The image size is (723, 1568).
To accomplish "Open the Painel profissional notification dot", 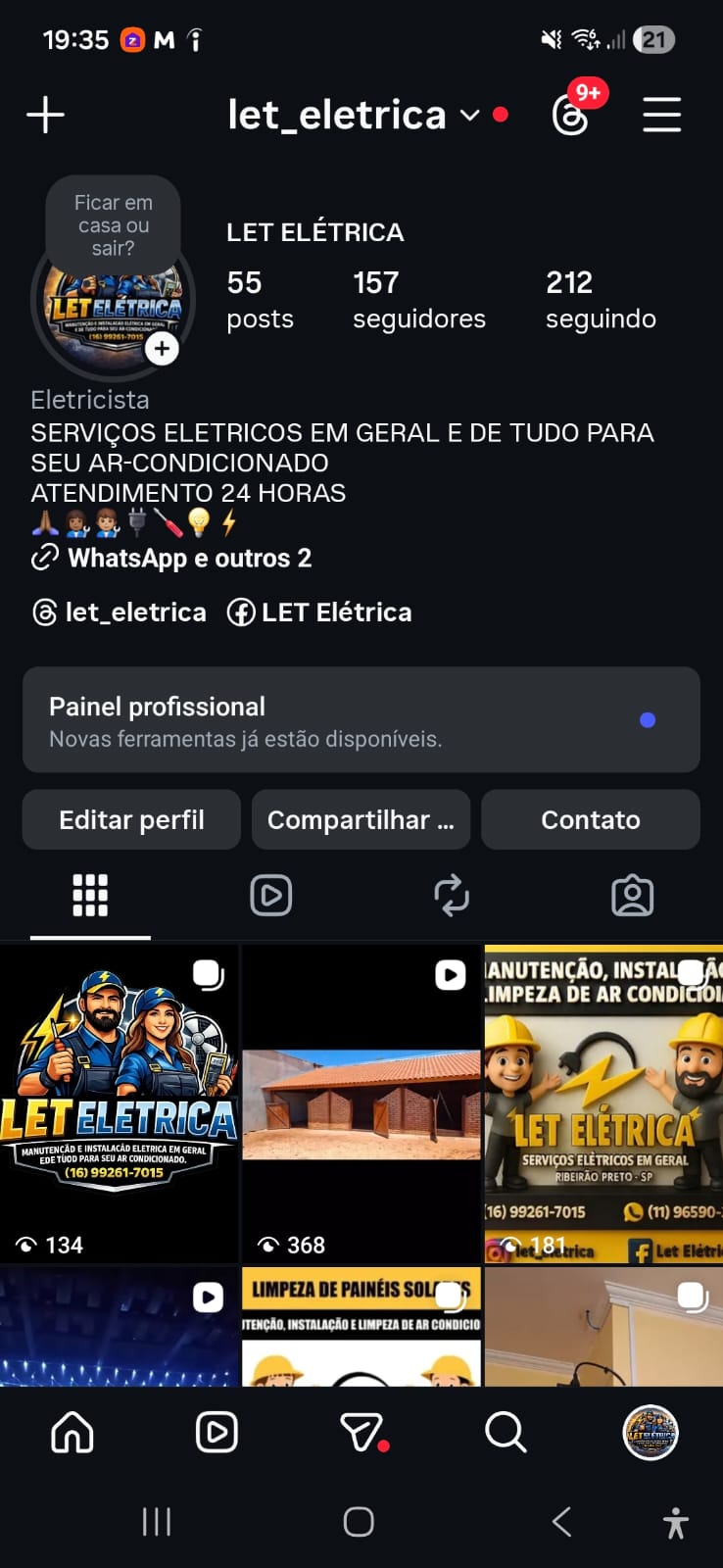I will (x=647, y=719).
